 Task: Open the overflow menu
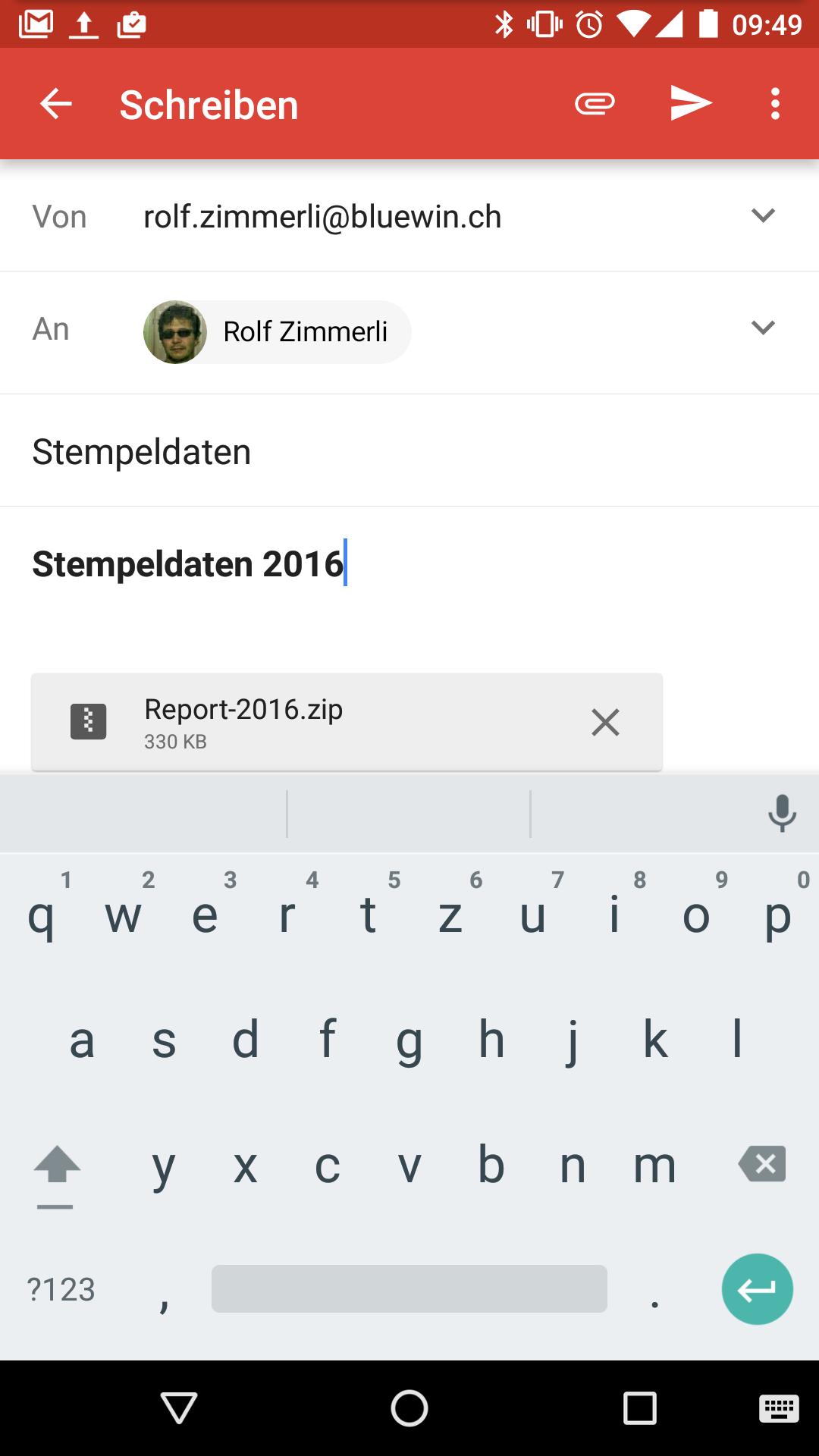tap(775, 104)
